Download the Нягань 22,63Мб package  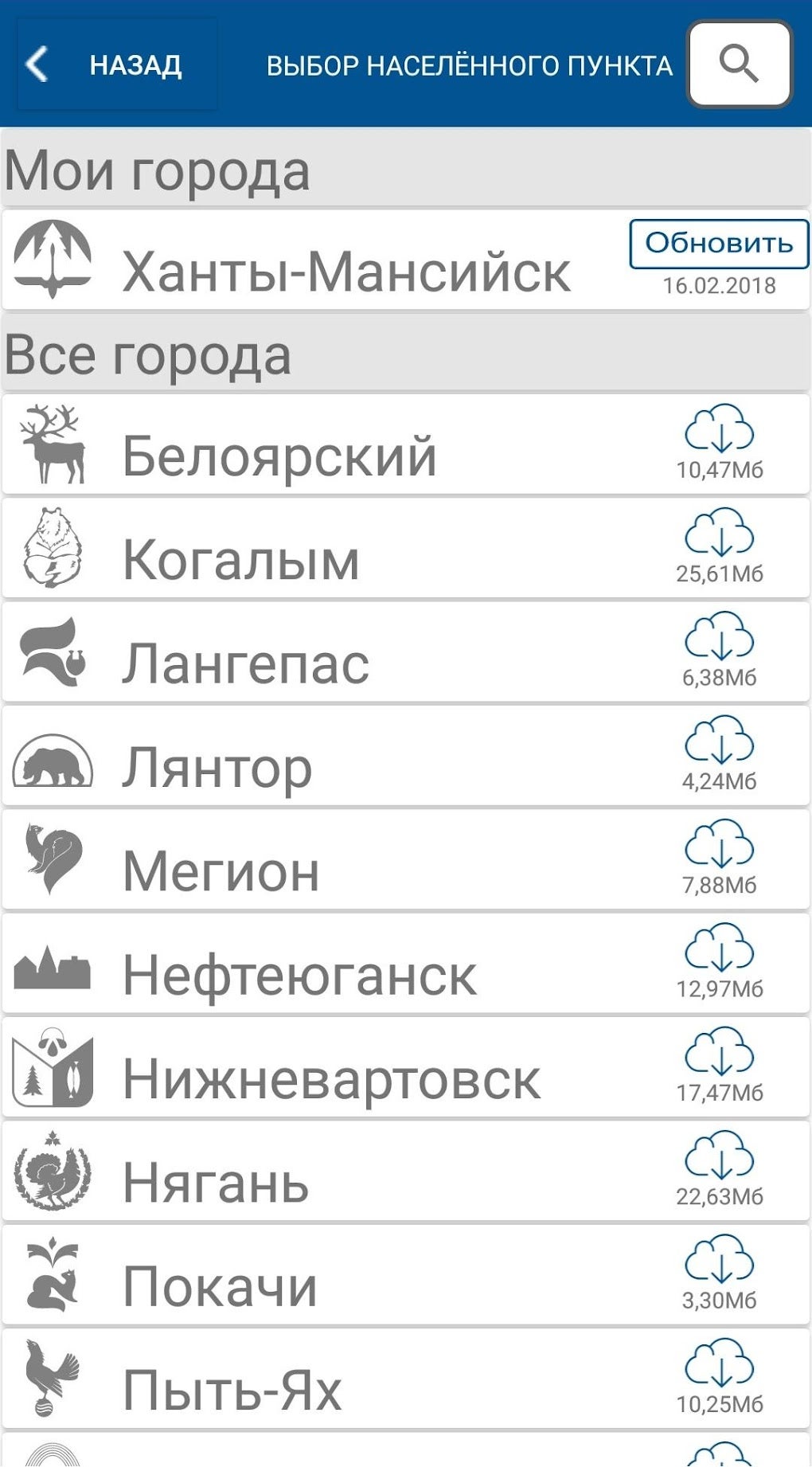click(x=720, y=1168)
